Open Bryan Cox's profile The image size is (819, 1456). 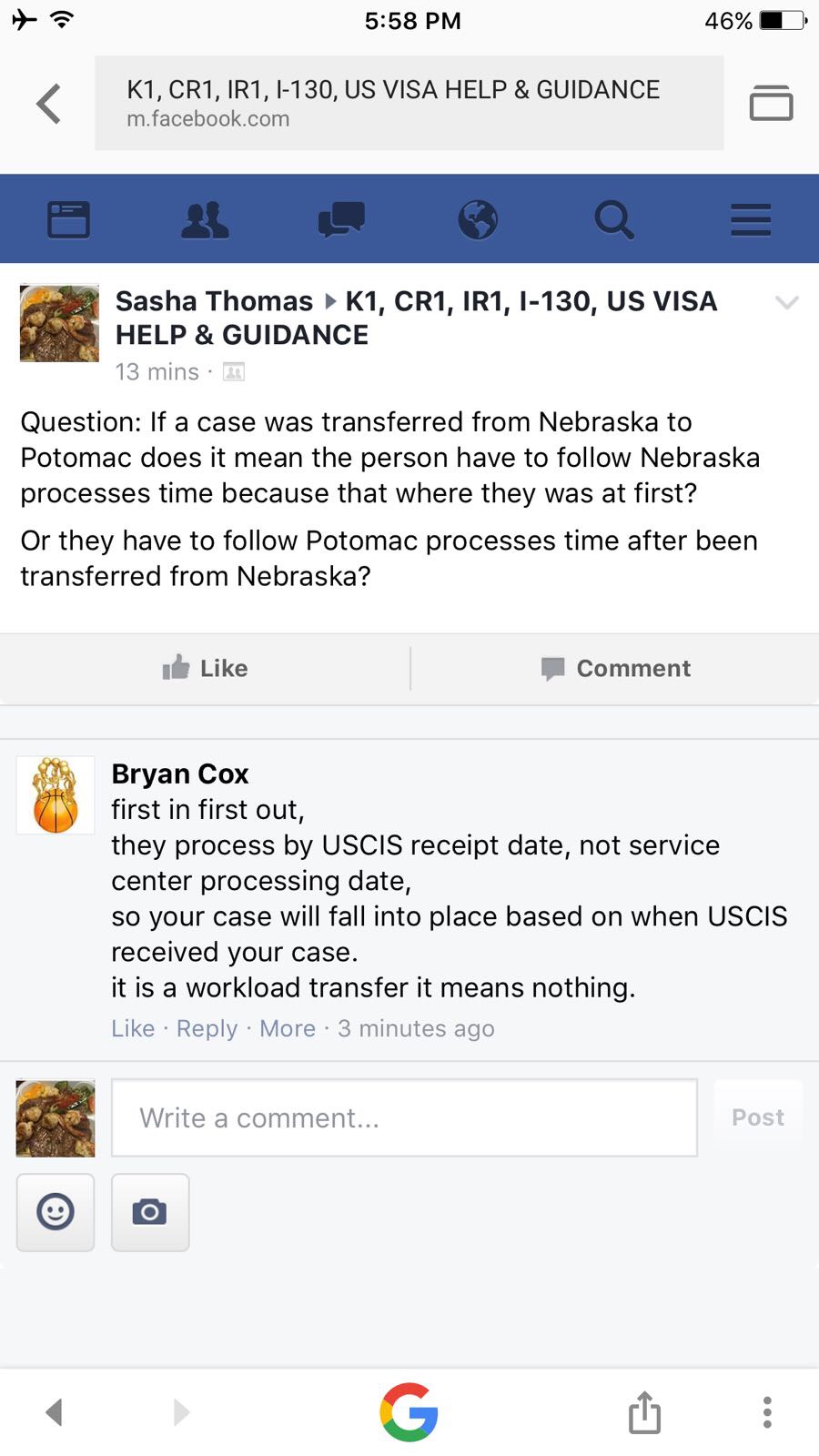(x=180, y=773)
